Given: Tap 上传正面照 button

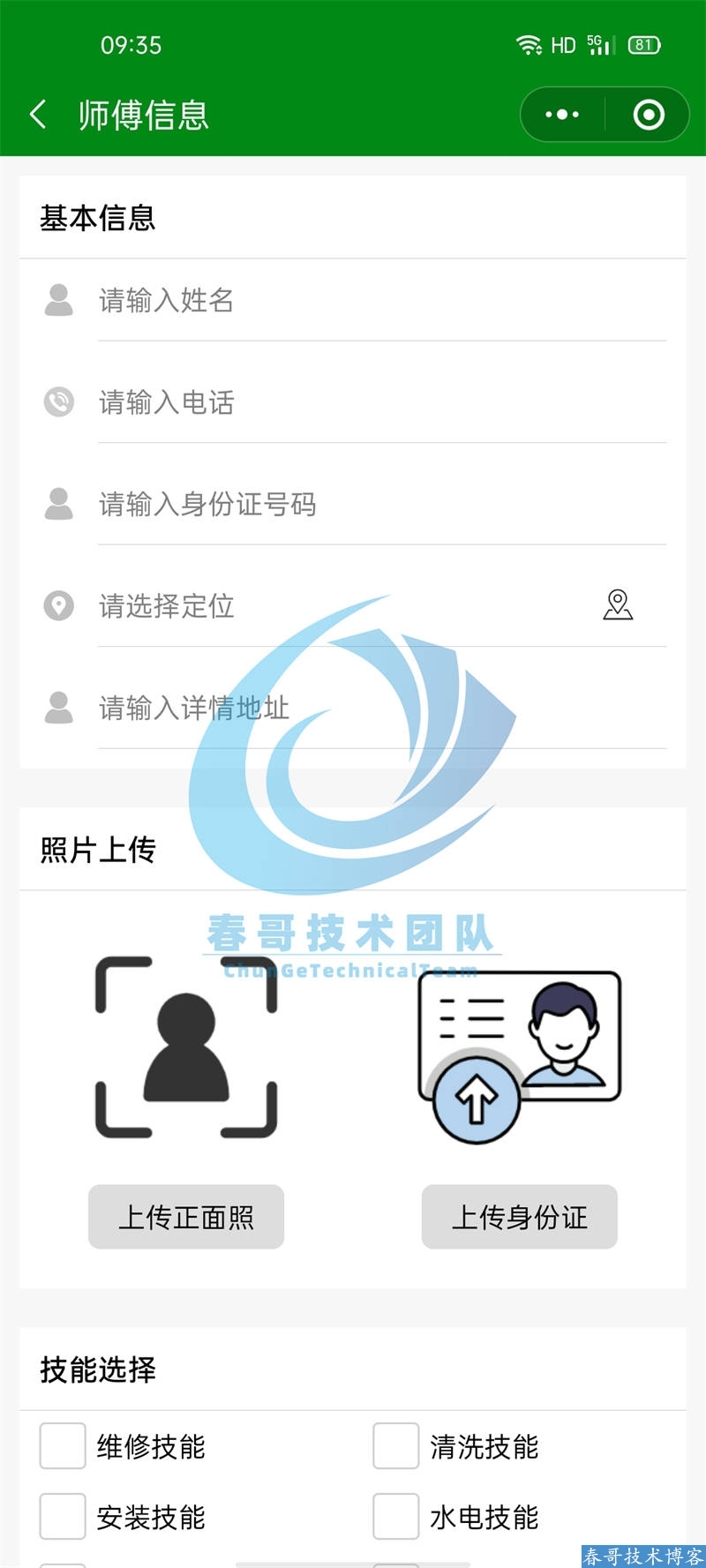Looking at the screenshot, I should pos(186,1217).
